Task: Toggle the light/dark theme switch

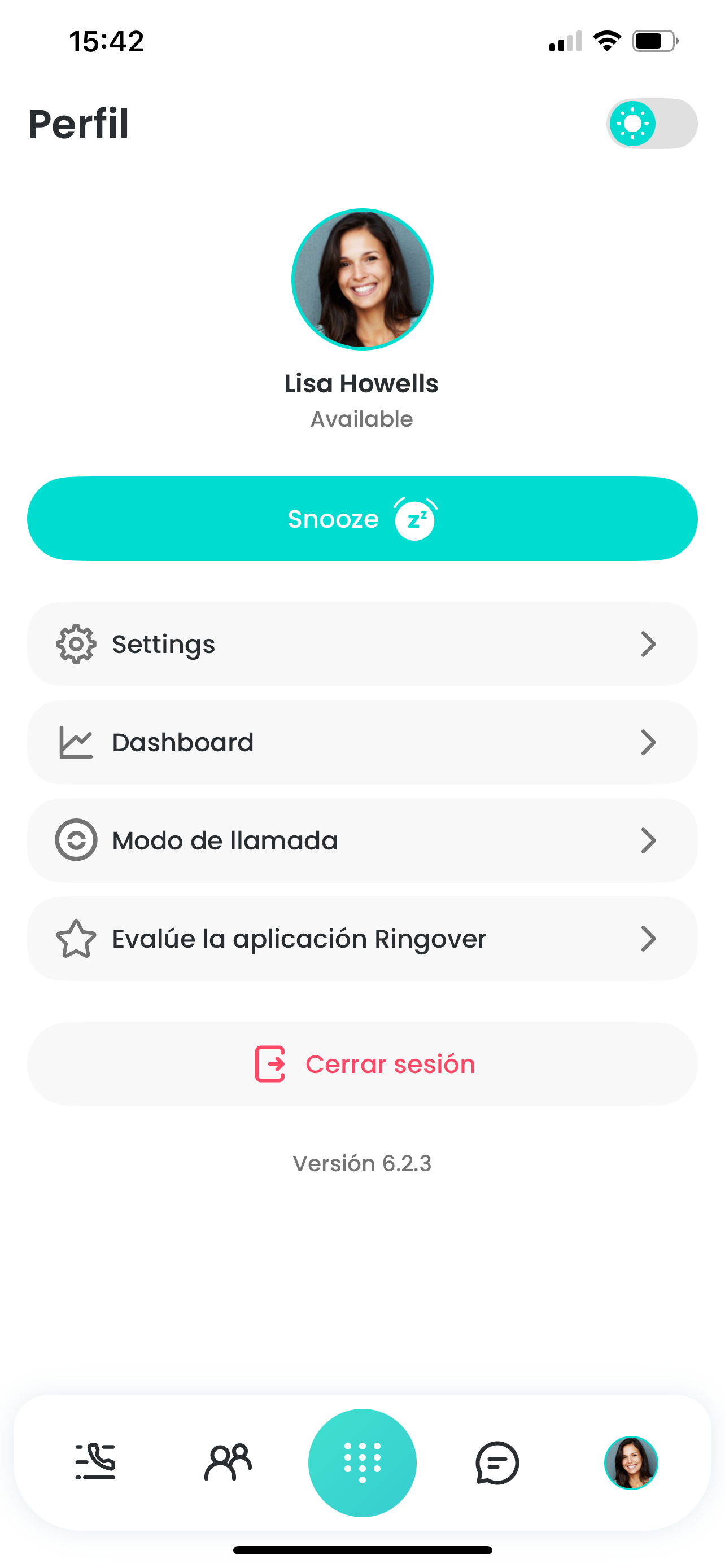Action: (x=652, y=124)
